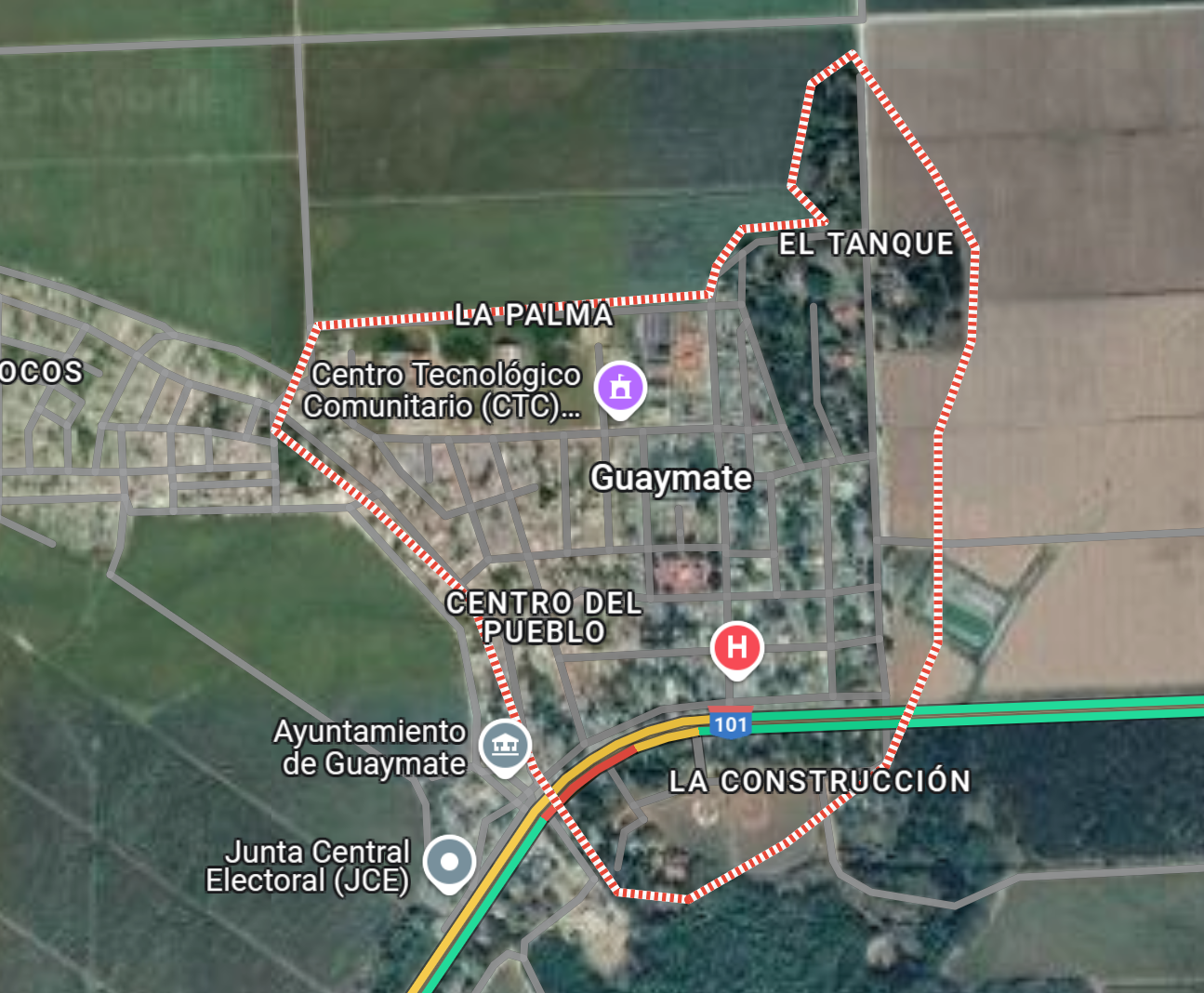Tap the Junta Central Electoral (JCE) pin

click(x=450, y=862)
